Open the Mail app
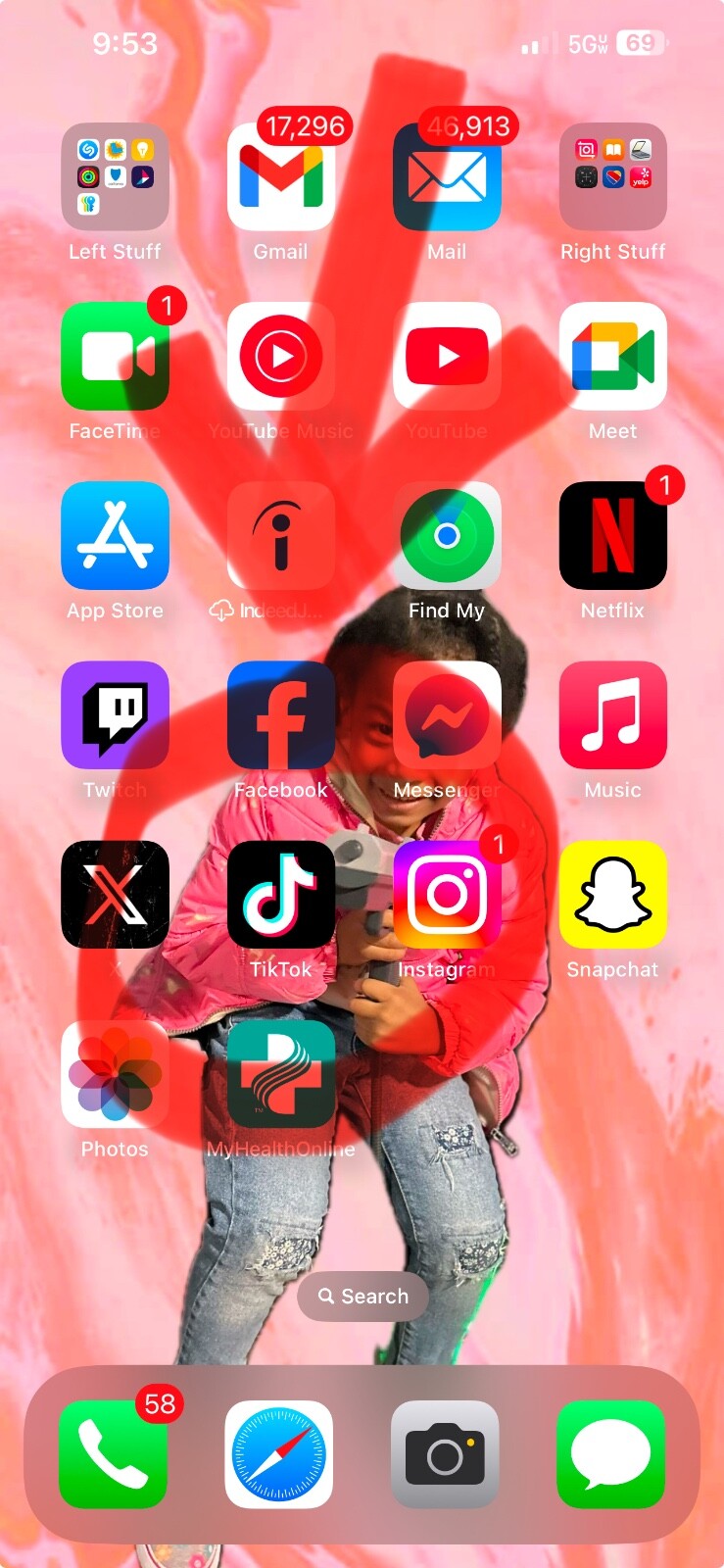The height and width of the screenshot is (1568, 724). click(x=447, y=177)
